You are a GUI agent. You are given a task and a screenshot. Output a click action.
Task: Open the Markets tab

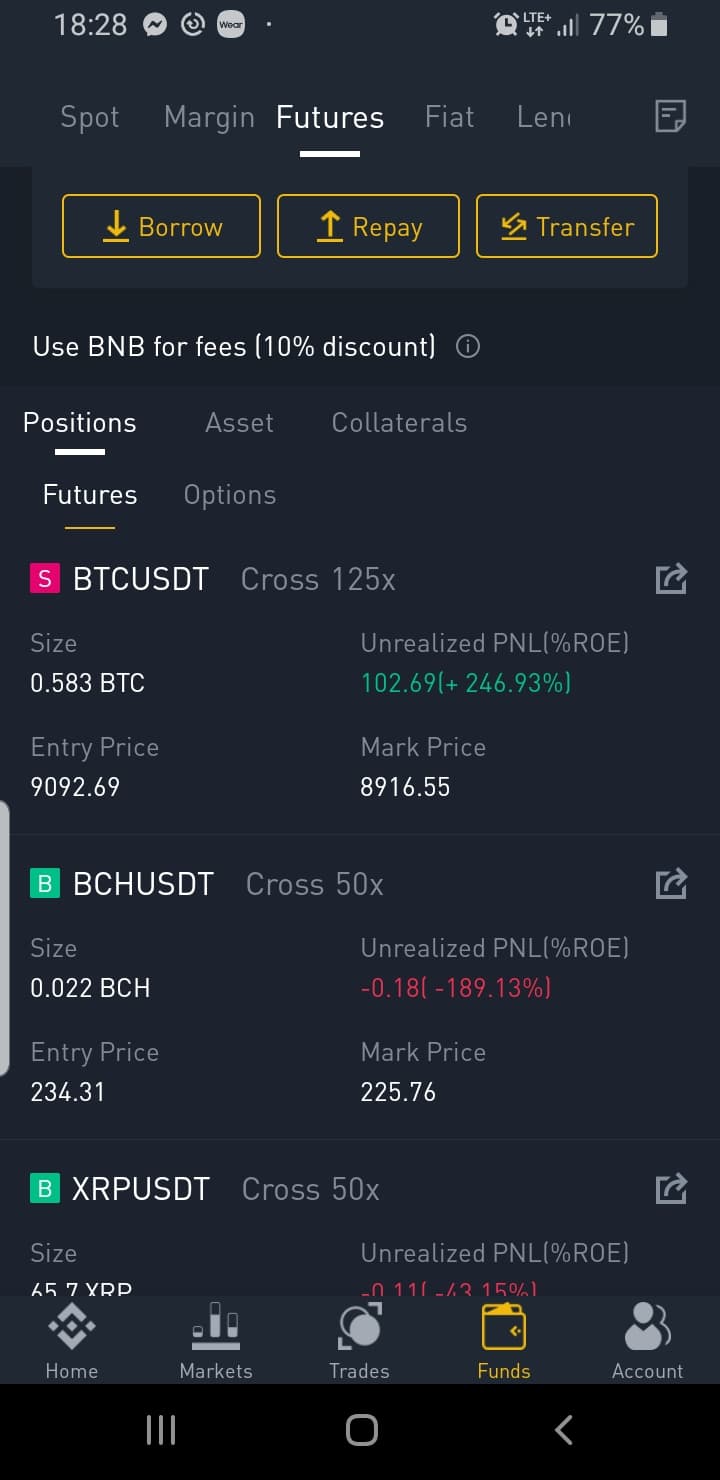216,1342
